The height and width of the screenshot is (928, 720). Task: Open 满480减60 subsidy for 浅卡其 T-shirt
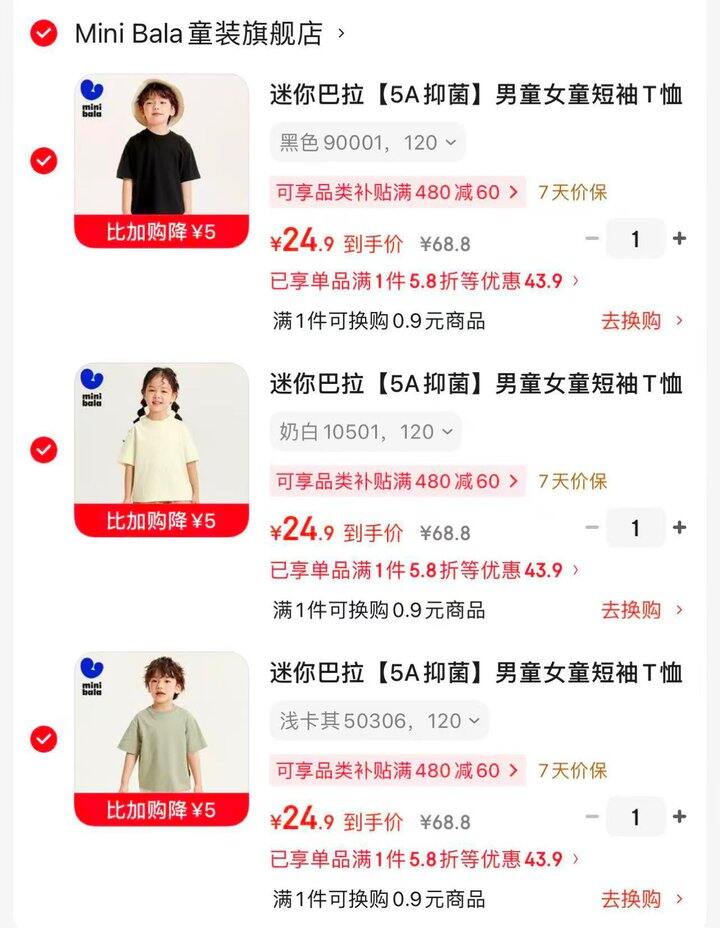pyautogui.click(x=397, y=771)
